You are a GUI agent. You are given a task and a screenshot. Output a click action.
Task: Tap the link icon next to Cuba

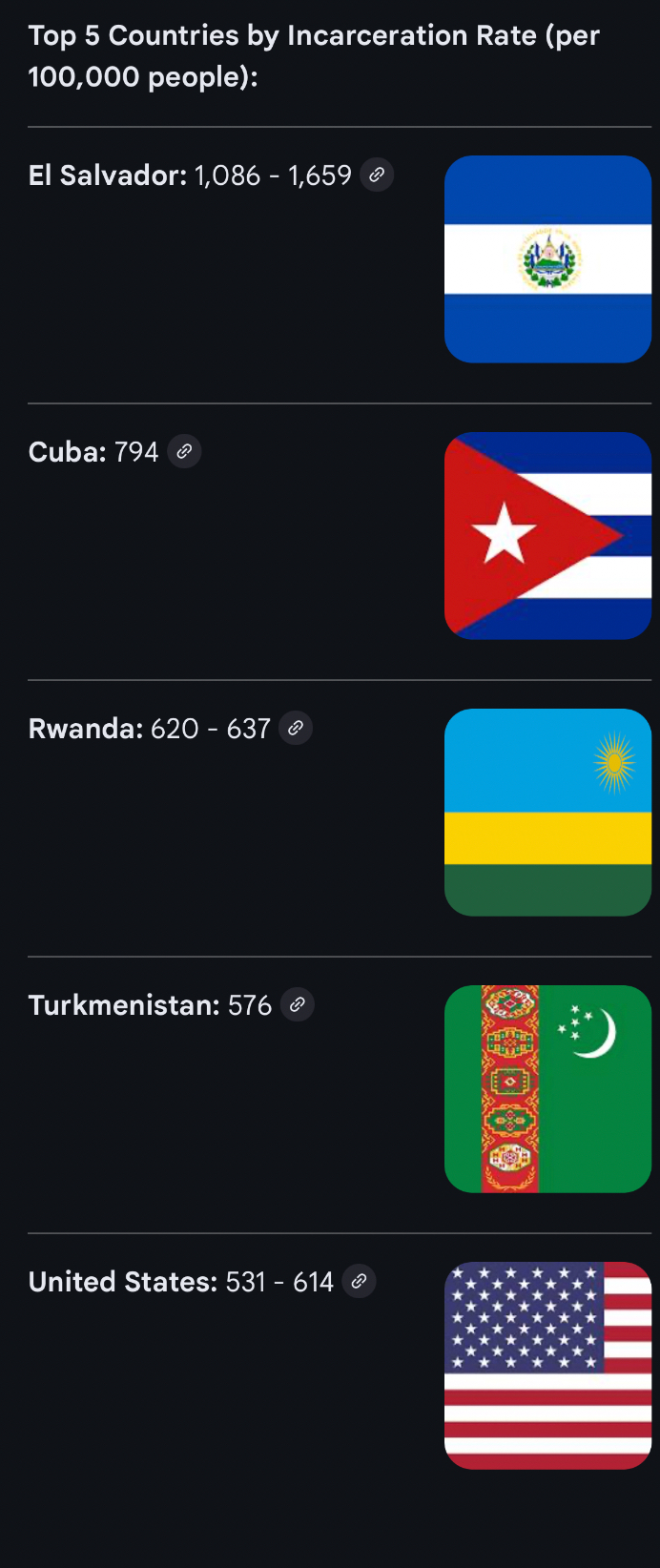[x=184, y=452]
